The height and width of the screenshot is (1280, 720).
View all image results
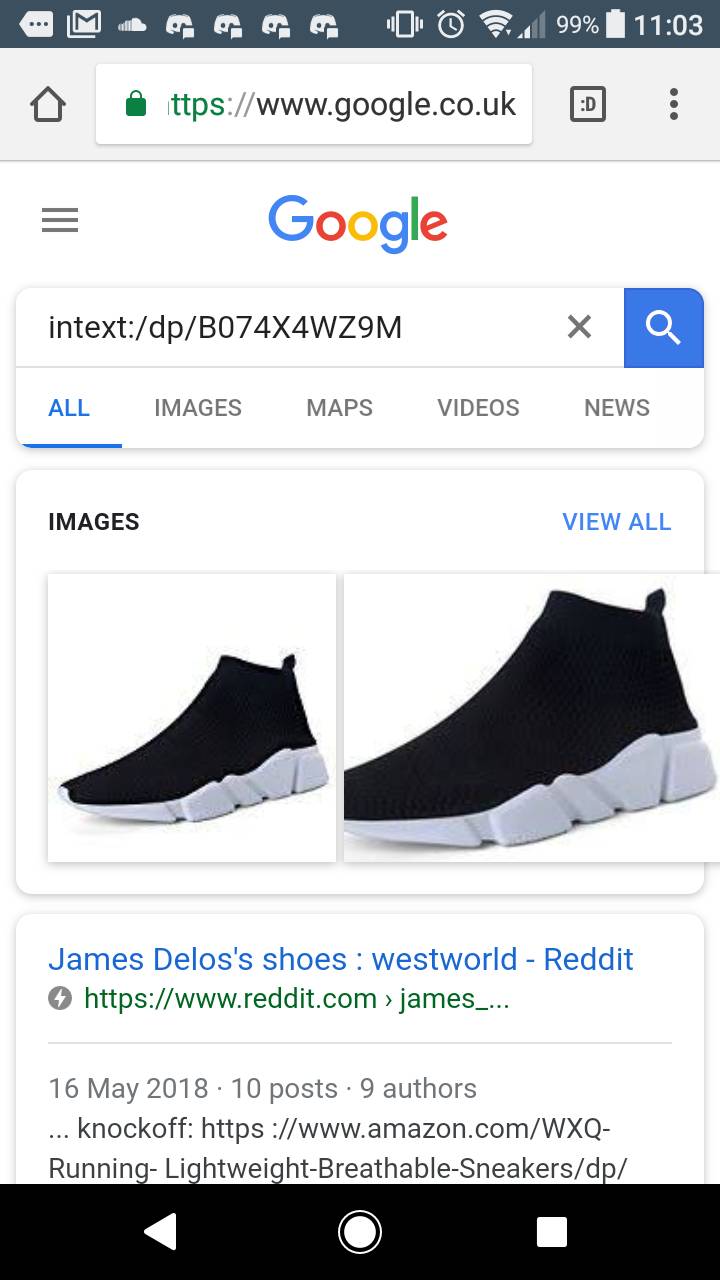click(616, 522)
